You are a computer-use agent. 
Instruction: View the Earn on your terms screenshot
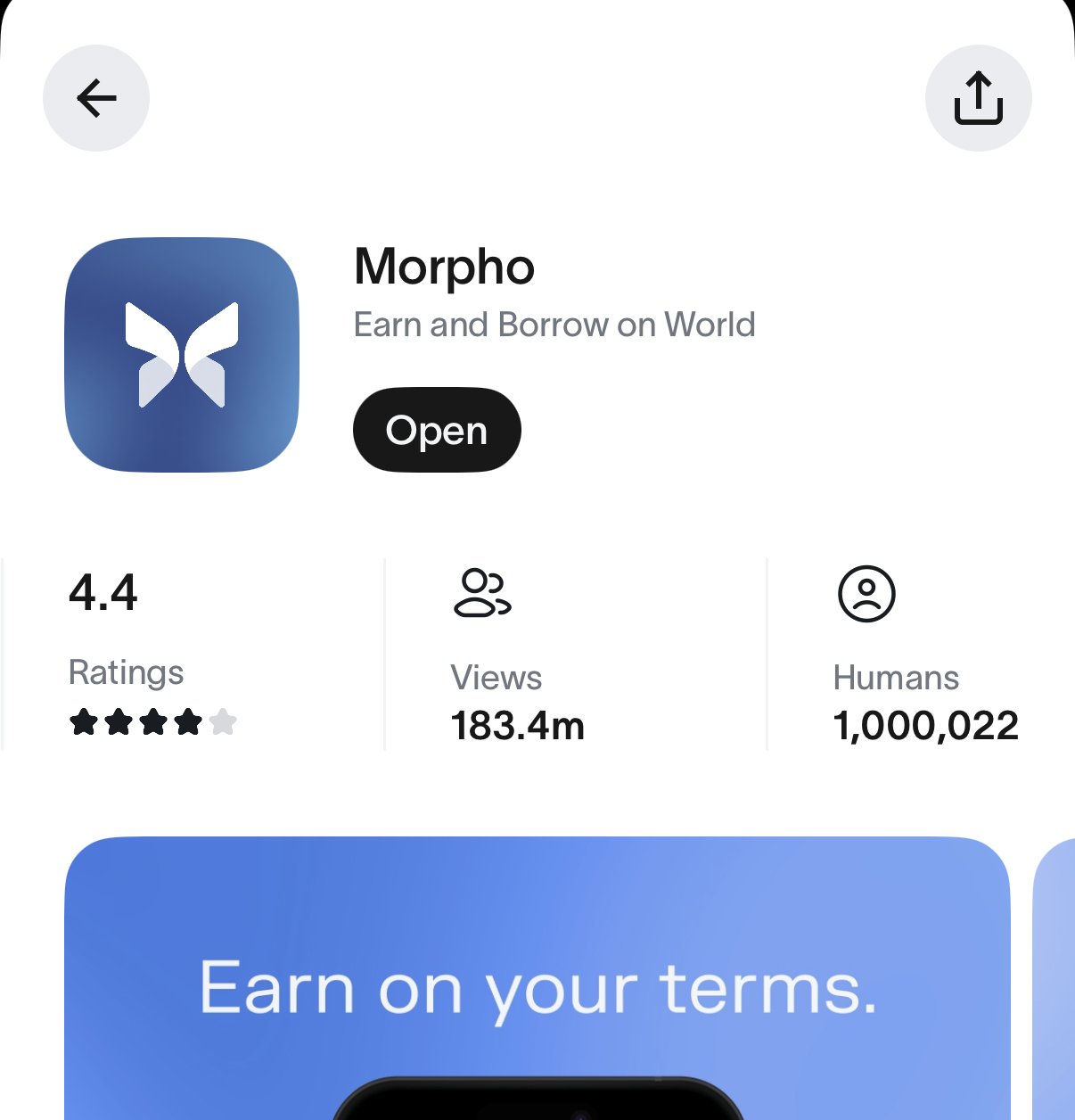537,981
